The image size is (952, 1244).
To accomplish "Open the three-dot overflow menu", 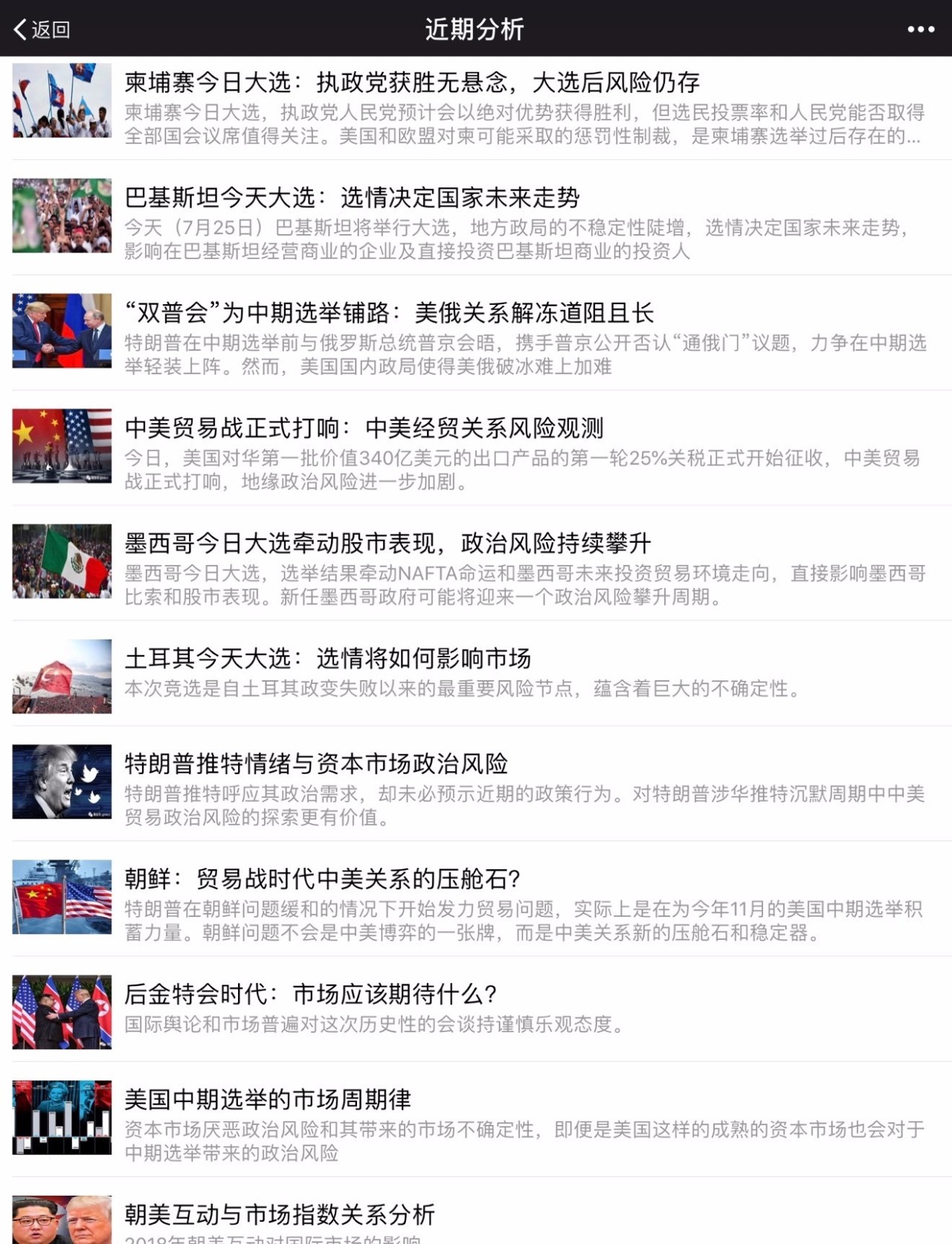I will click(x=921, y=29).
